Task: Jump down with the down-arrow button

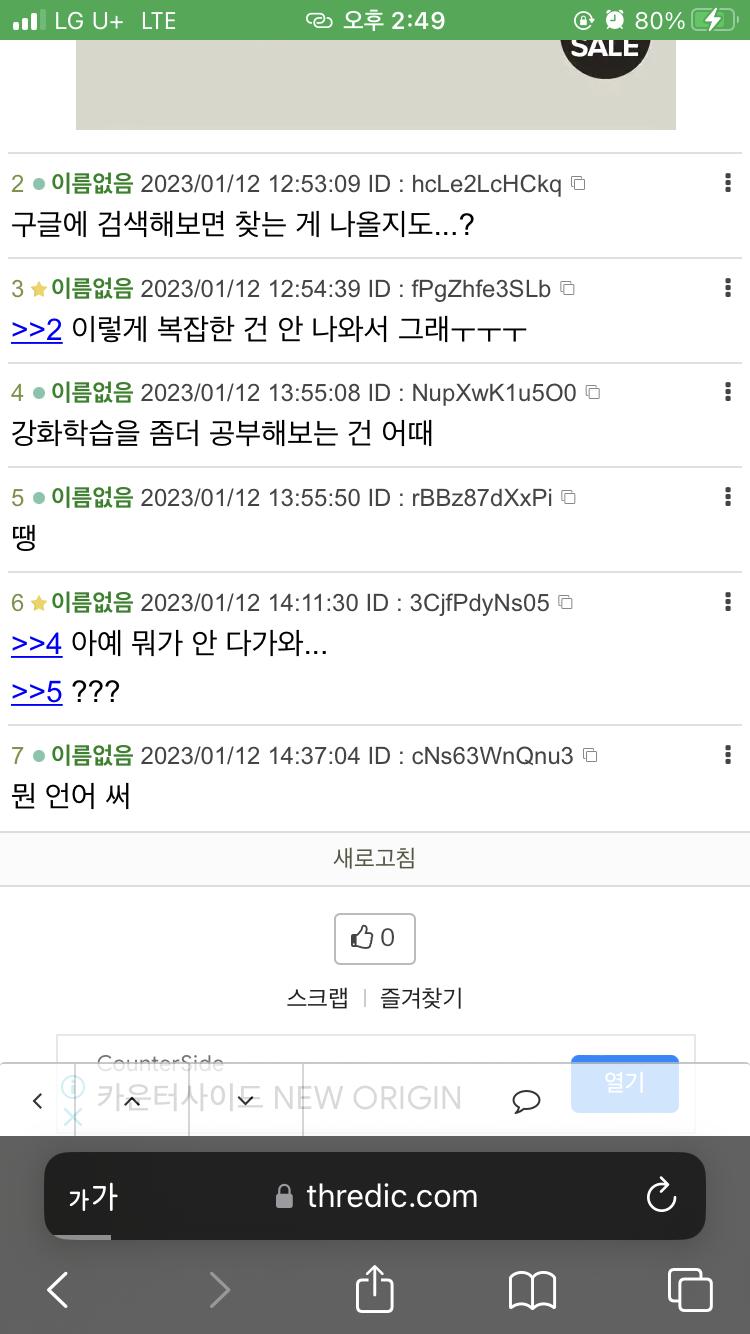Action: [x=246, y=1101]
